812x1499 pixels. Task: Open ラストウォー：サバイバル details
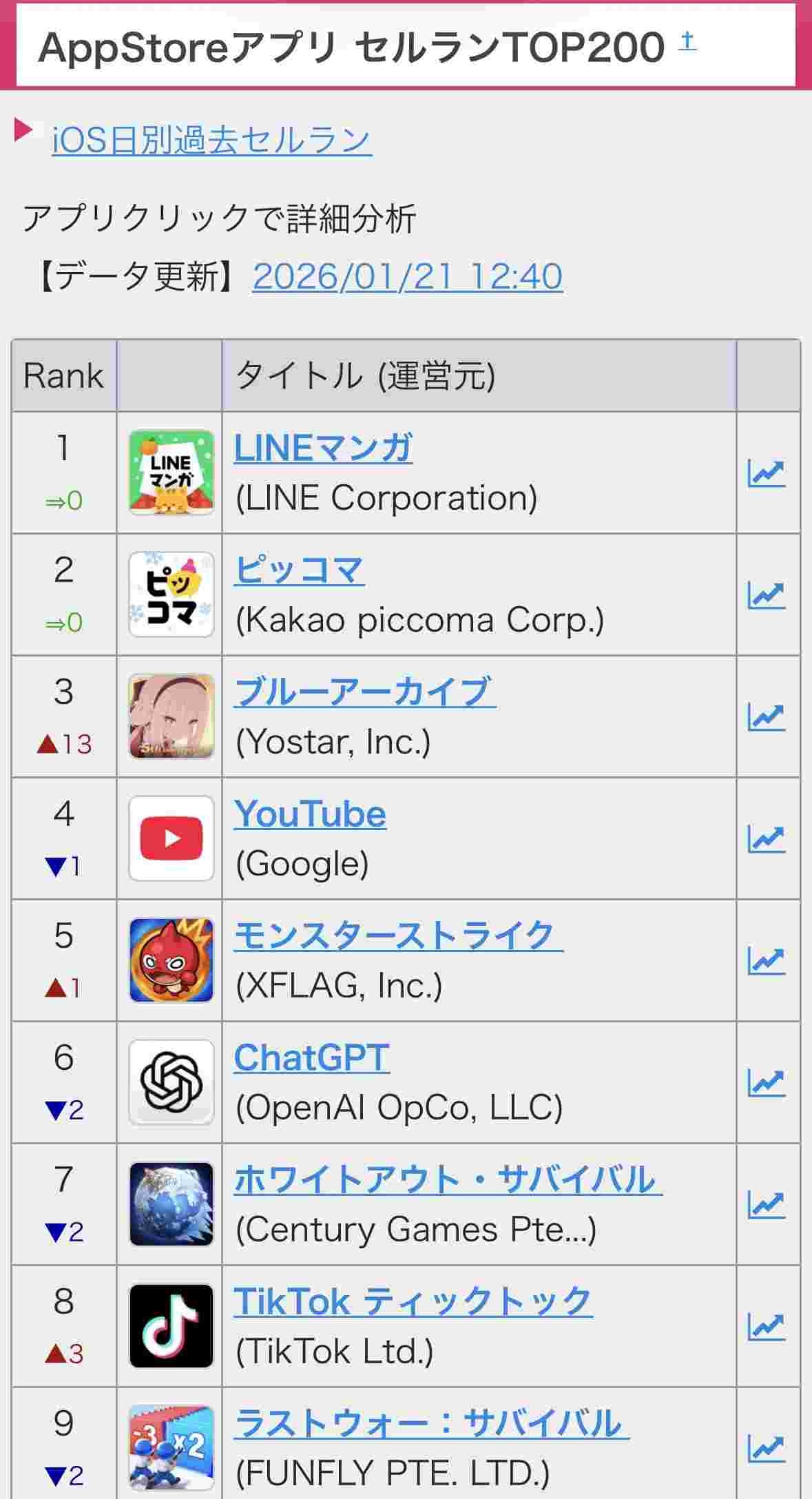coord(430,1423)
